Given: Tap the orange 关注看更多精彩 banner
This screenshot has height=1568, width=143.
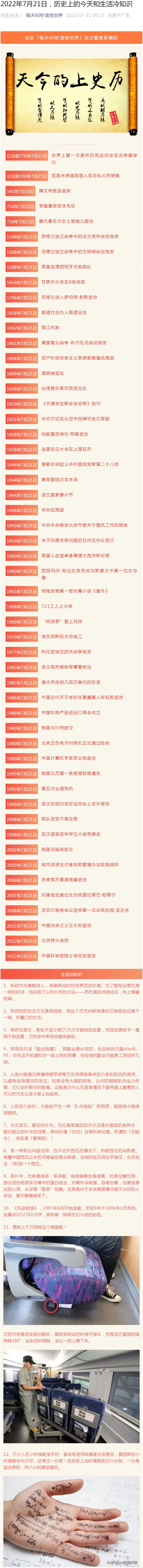Looking at the screenshot, I should [x=71, y=38].
